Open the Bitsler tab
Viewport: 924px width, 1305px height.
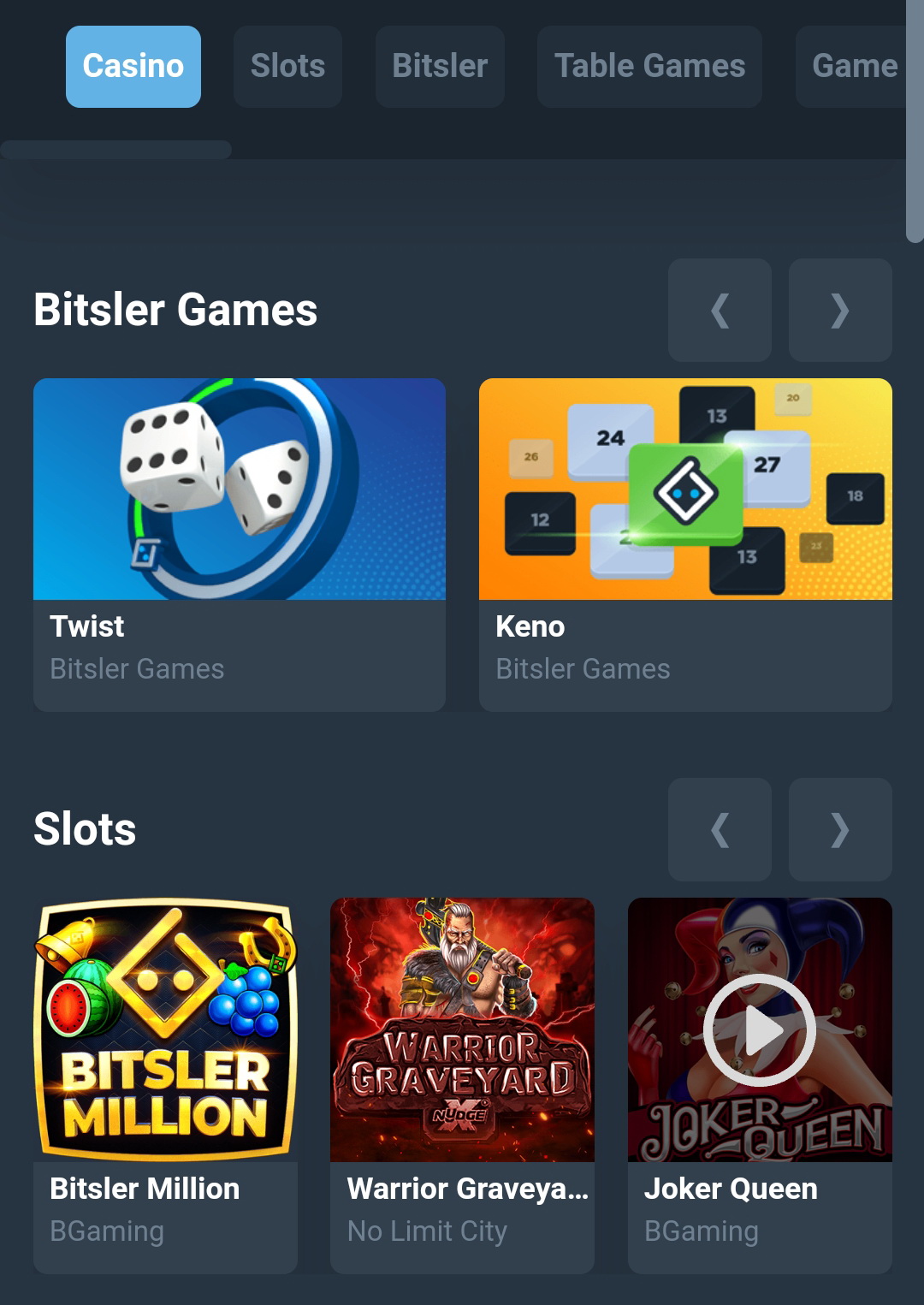(440, 66)
